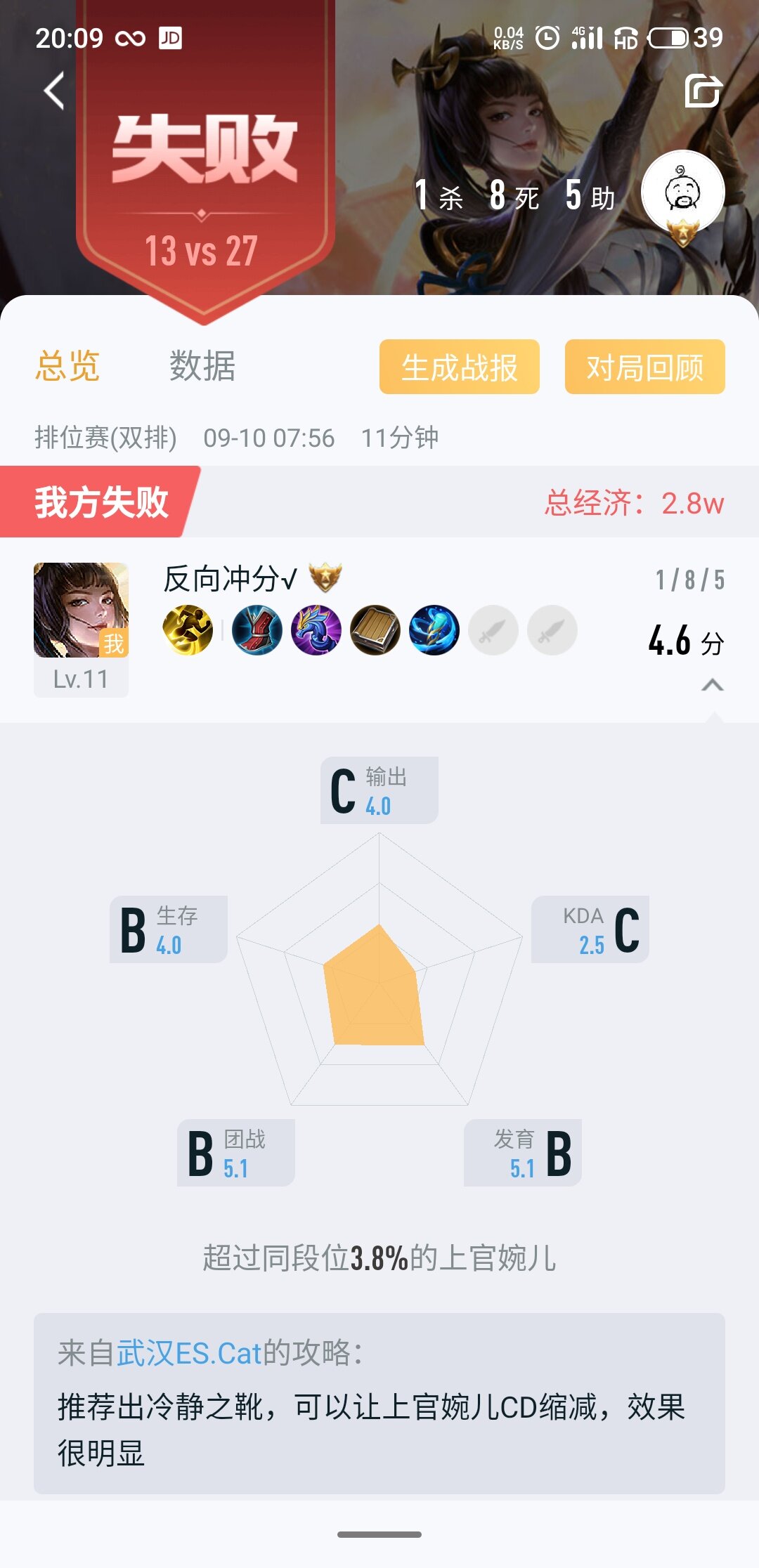Open 对局回顾 match replay

644,367
